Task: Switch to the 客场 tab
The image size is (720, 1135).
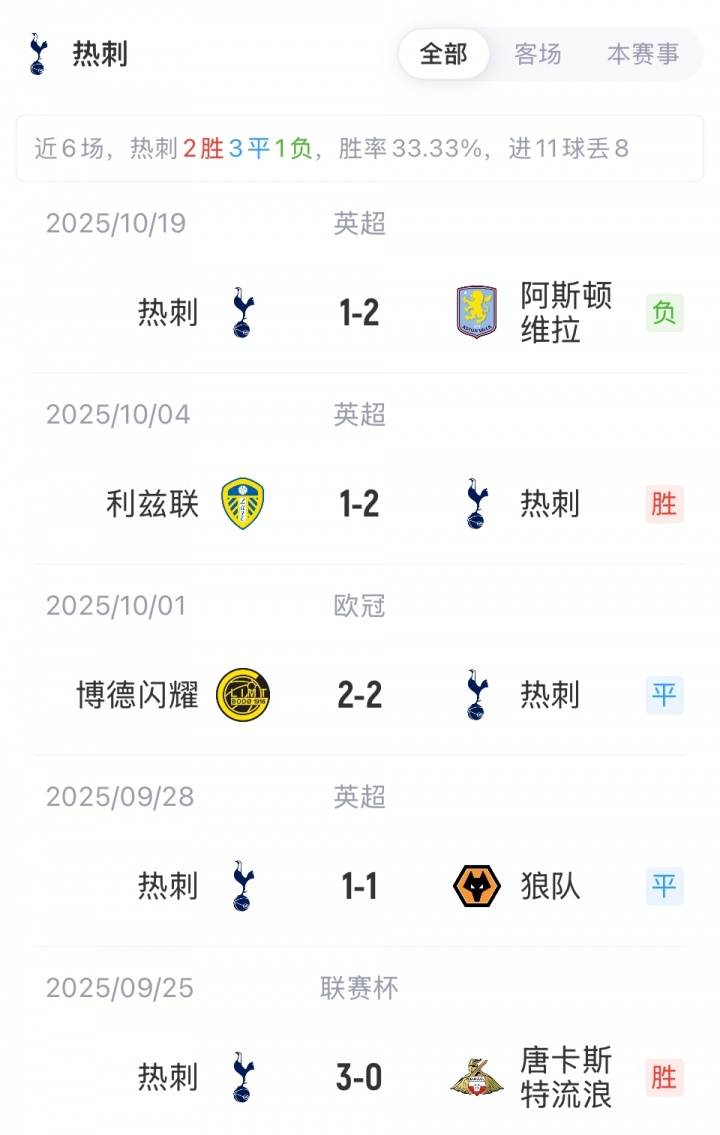Action: [538, 54]
